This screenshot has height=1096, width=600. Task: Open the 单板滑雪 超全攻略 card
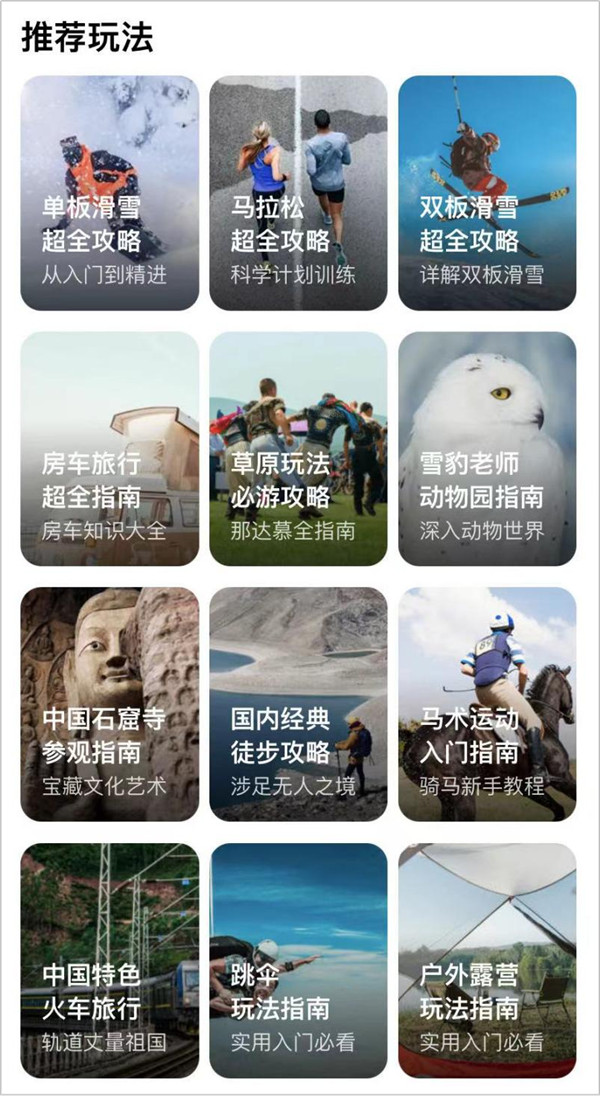pos(109,193)
